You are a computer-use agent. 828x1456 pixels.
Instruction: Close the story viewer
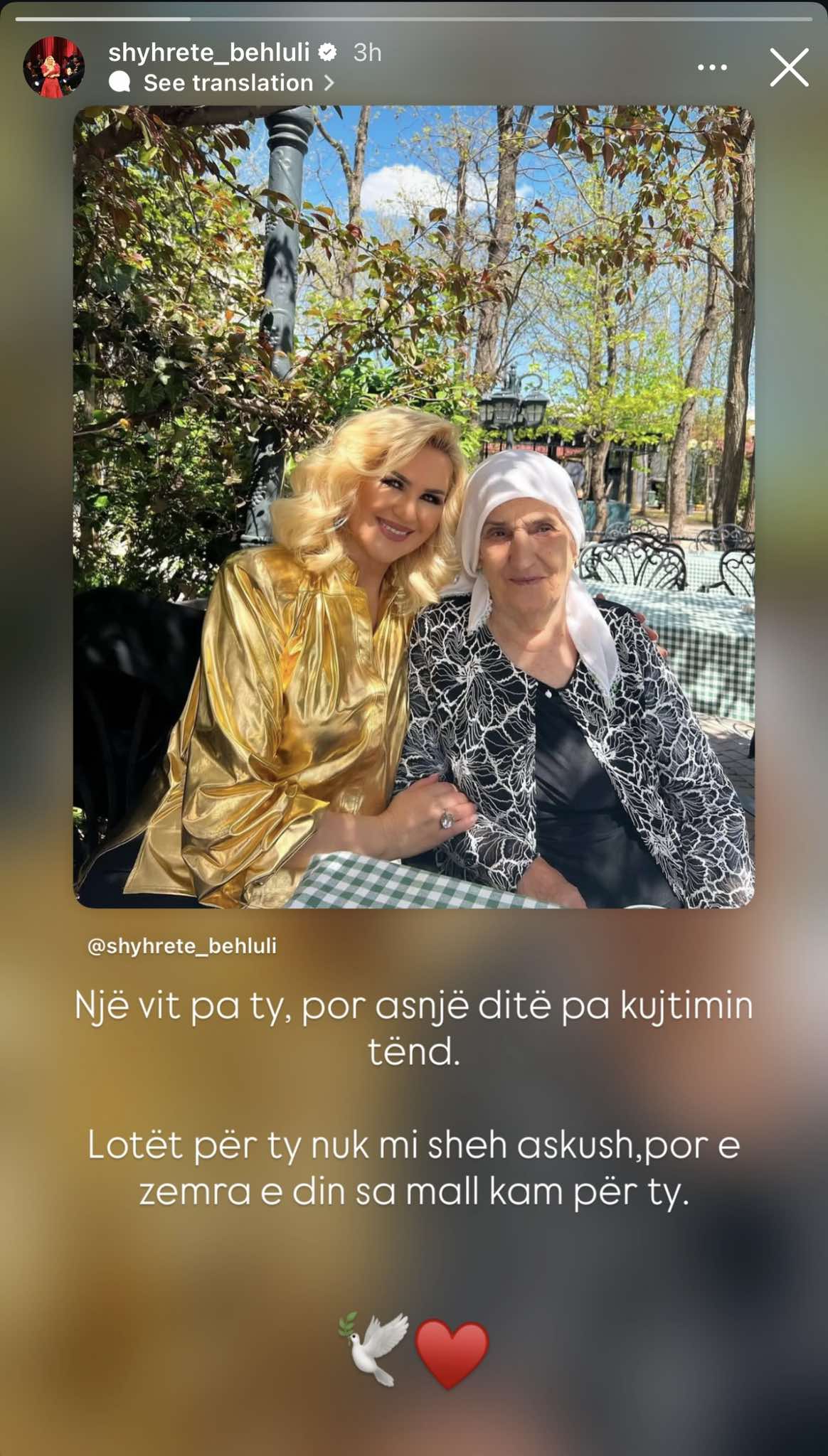point(789,68)
